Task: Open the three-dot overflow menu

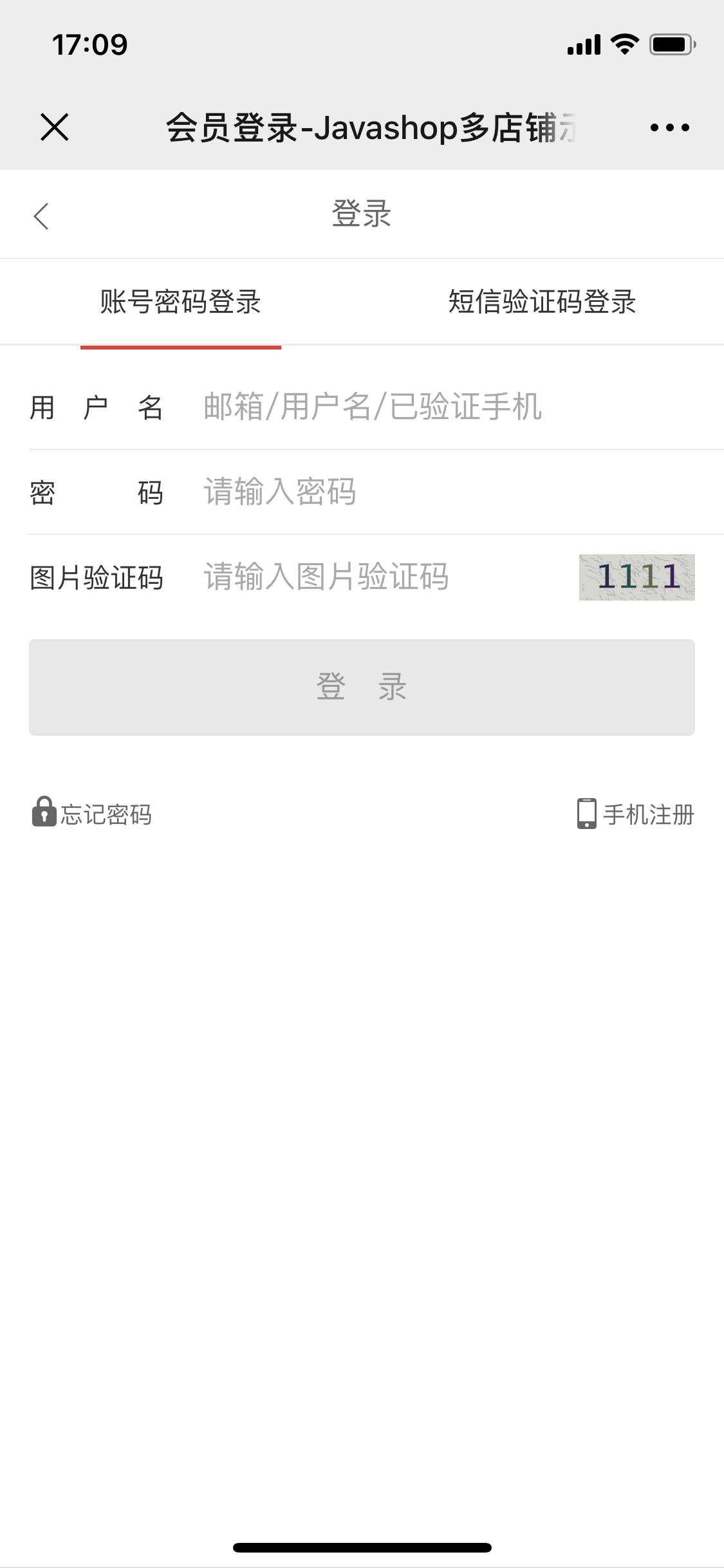Action: coord(669,127)
